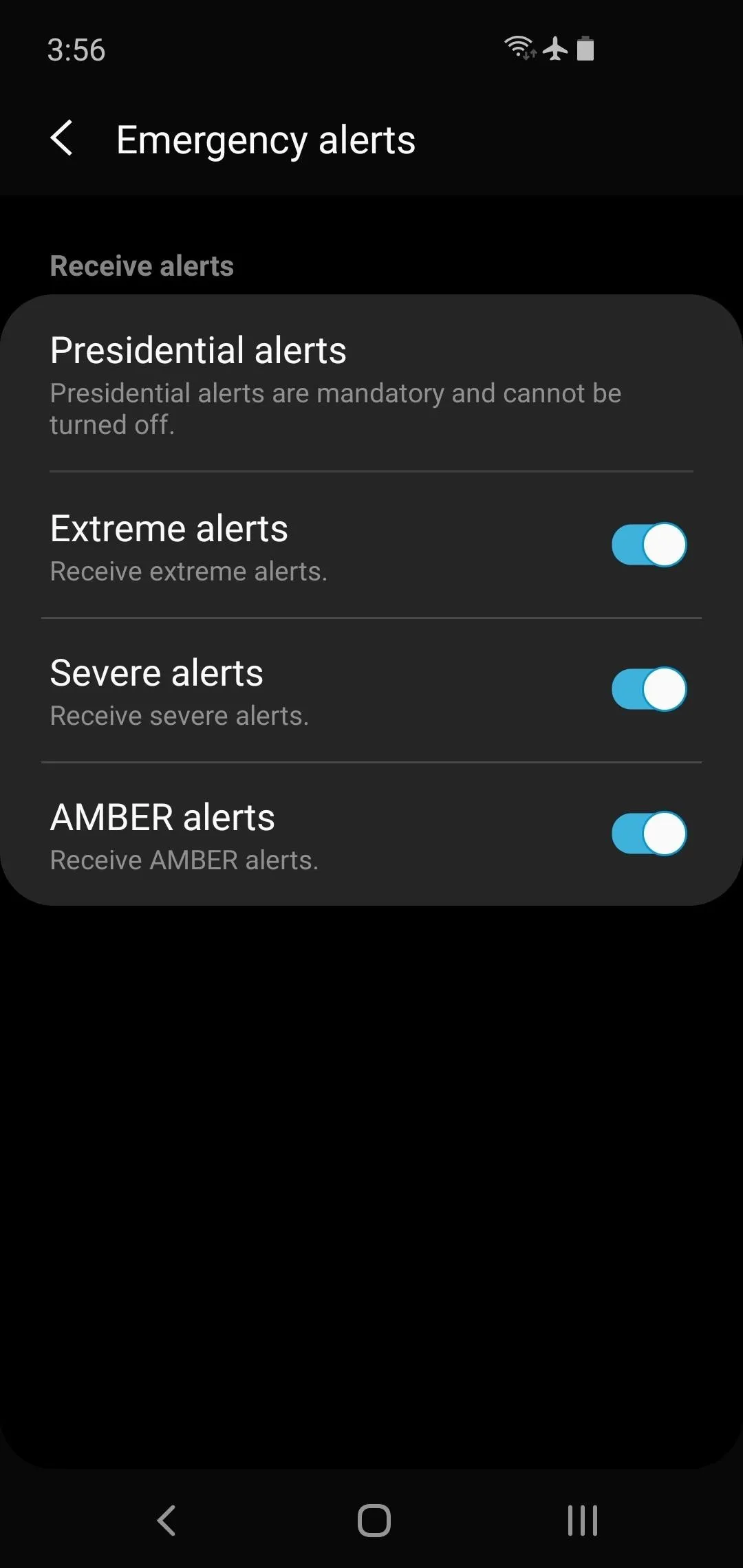Image resolution: width=743 pixels, height=1568 pixels.
Task: Tap the system home button
Action: pyautogui.click(x=374, y=1520)
